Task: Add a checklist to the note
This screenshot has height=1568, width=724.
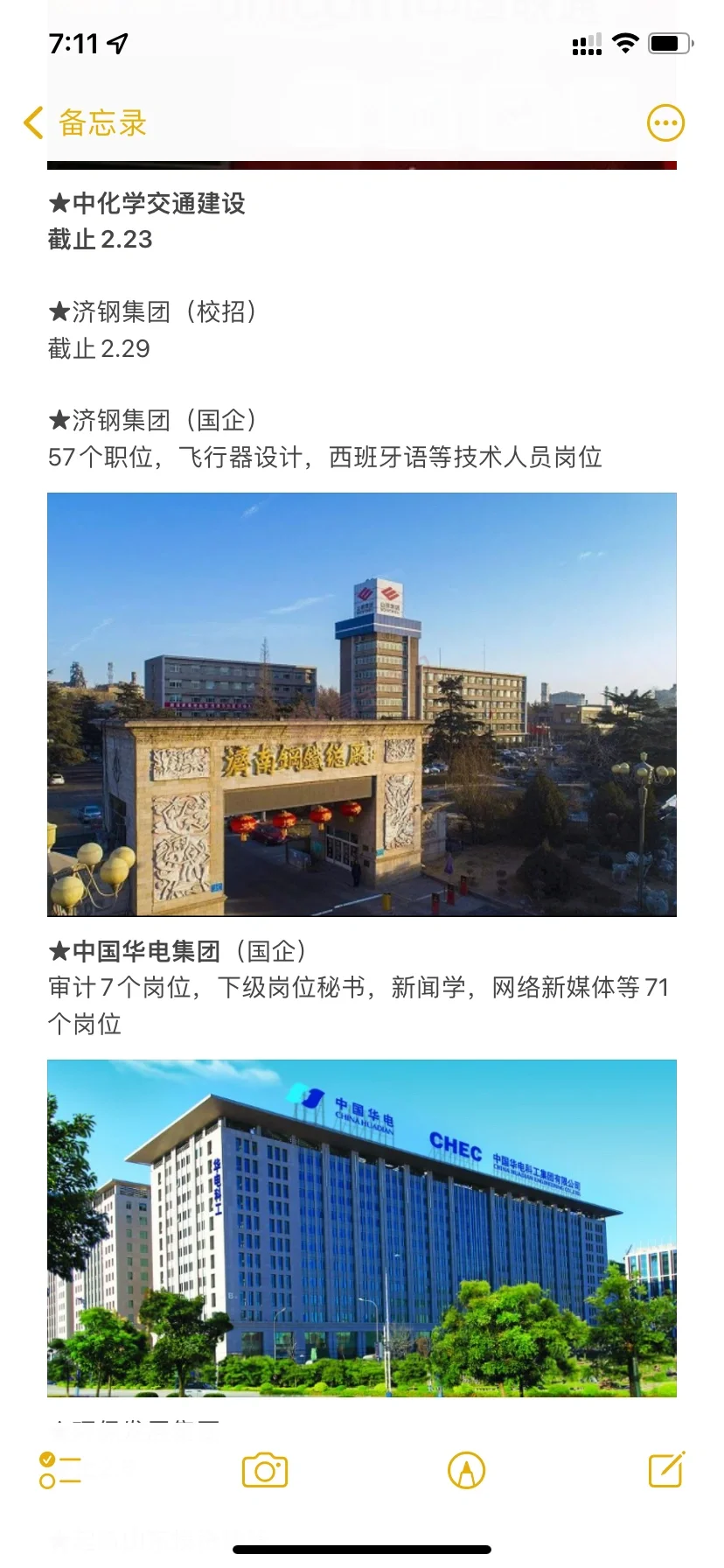Action: pyautogui.click(x=59, y=1470)
